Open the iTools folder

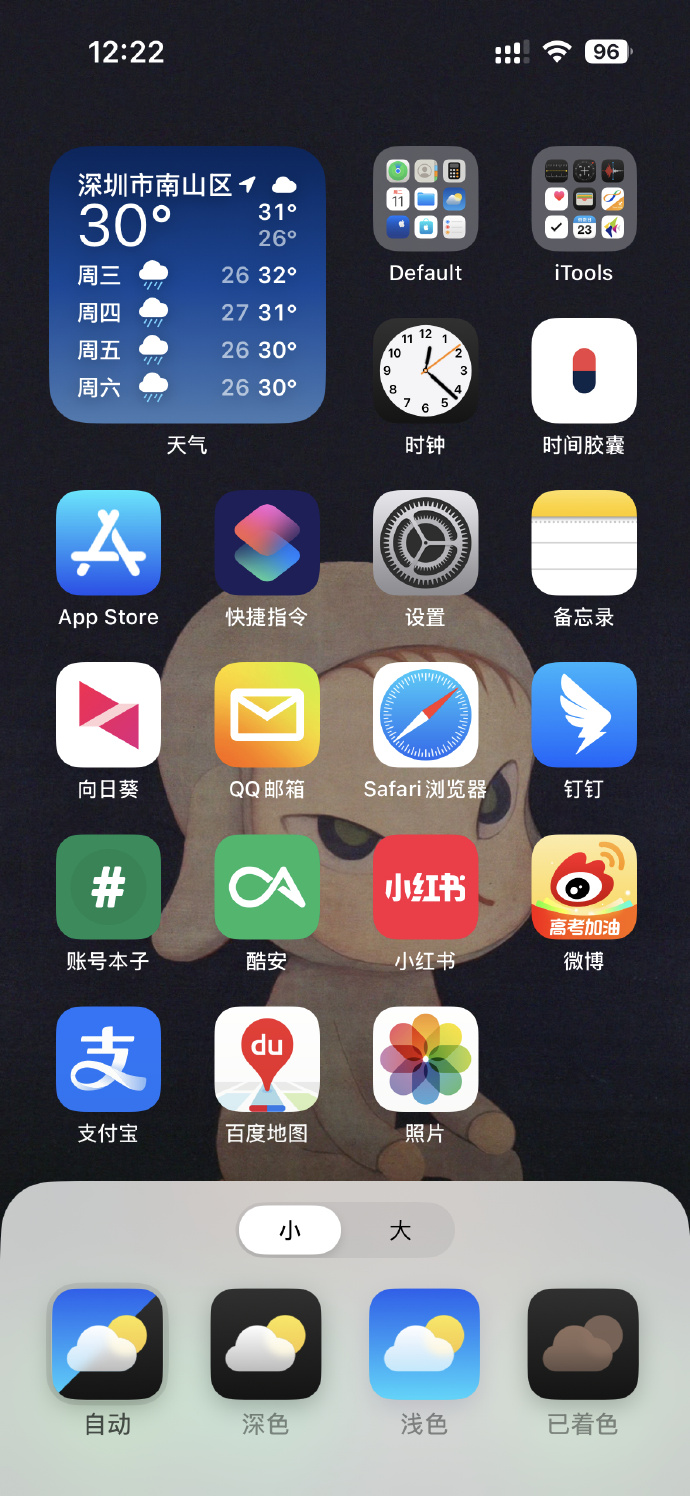[x=584, y=199]
